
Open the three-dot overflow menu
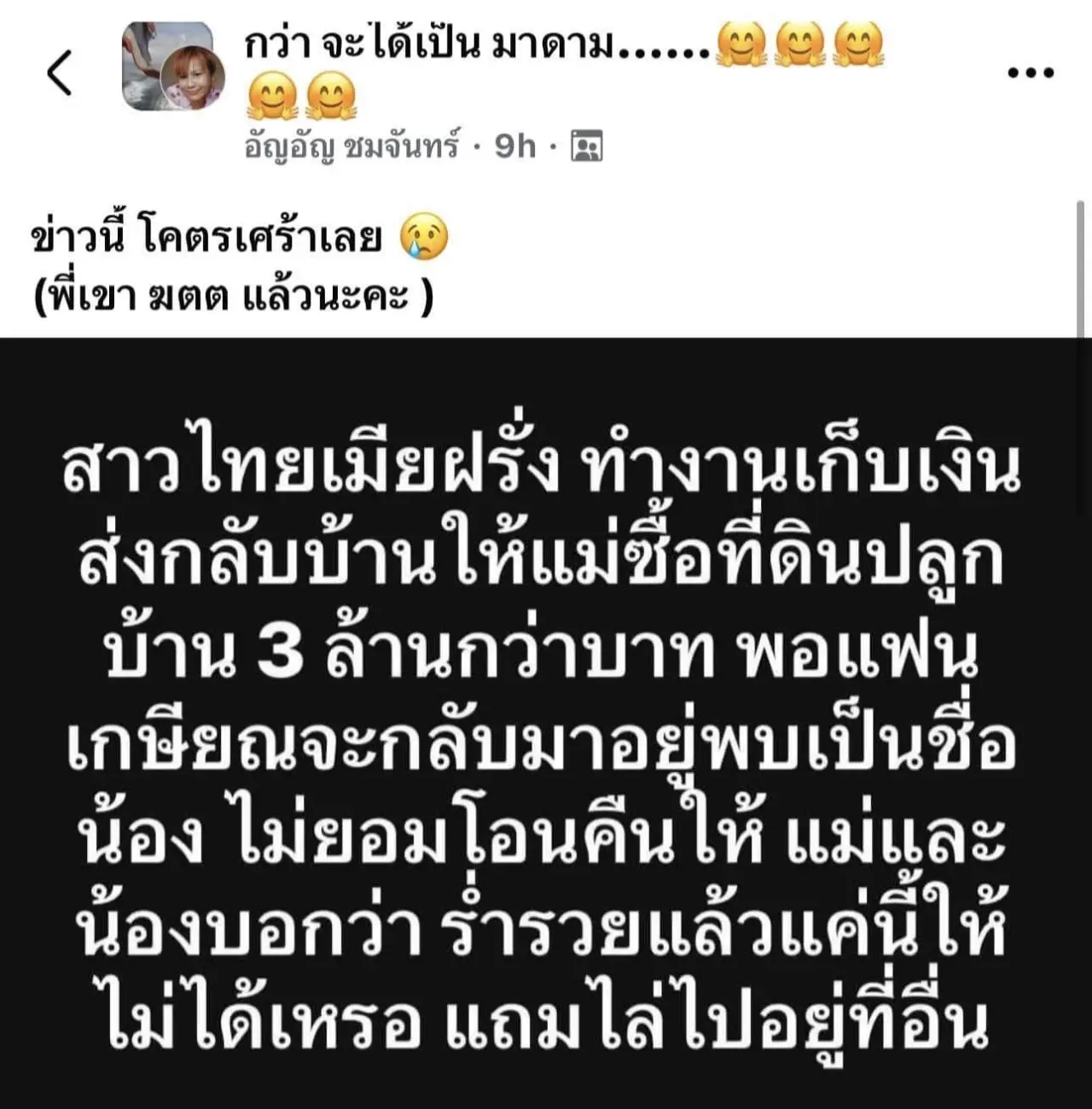(x=1031, y=73)
